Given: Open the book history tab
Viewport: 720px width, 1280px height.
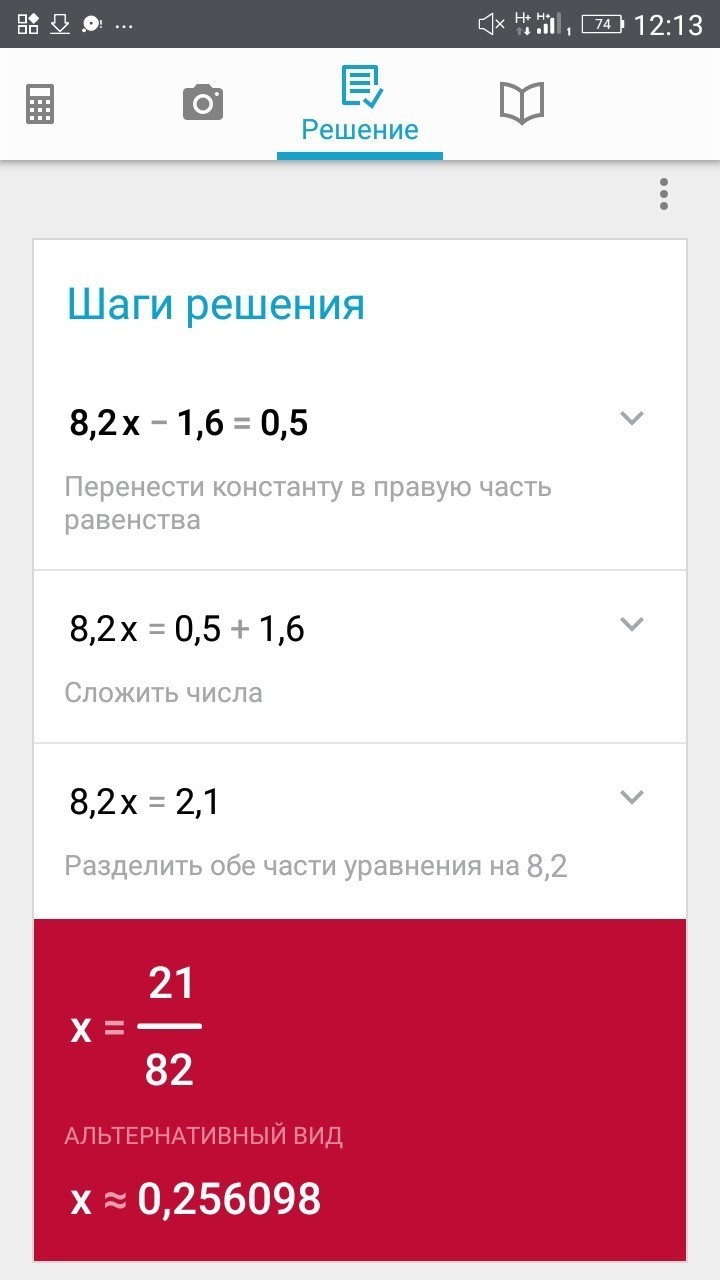Looking at the screenshot, I should coord(521,103).
